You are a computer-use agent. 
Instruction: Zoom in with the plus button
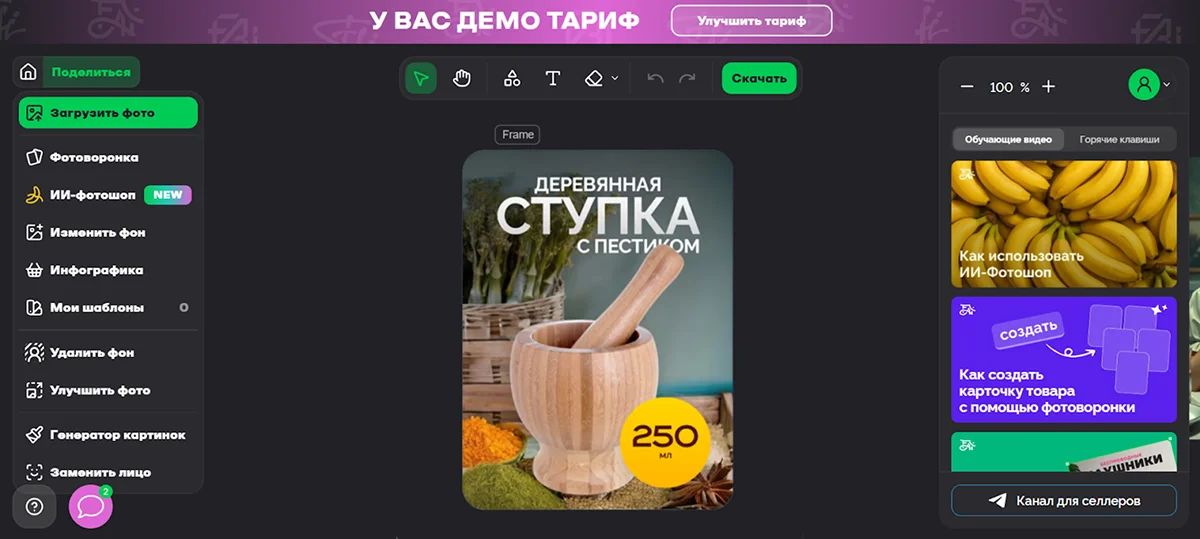click(x=1048, y=87)
